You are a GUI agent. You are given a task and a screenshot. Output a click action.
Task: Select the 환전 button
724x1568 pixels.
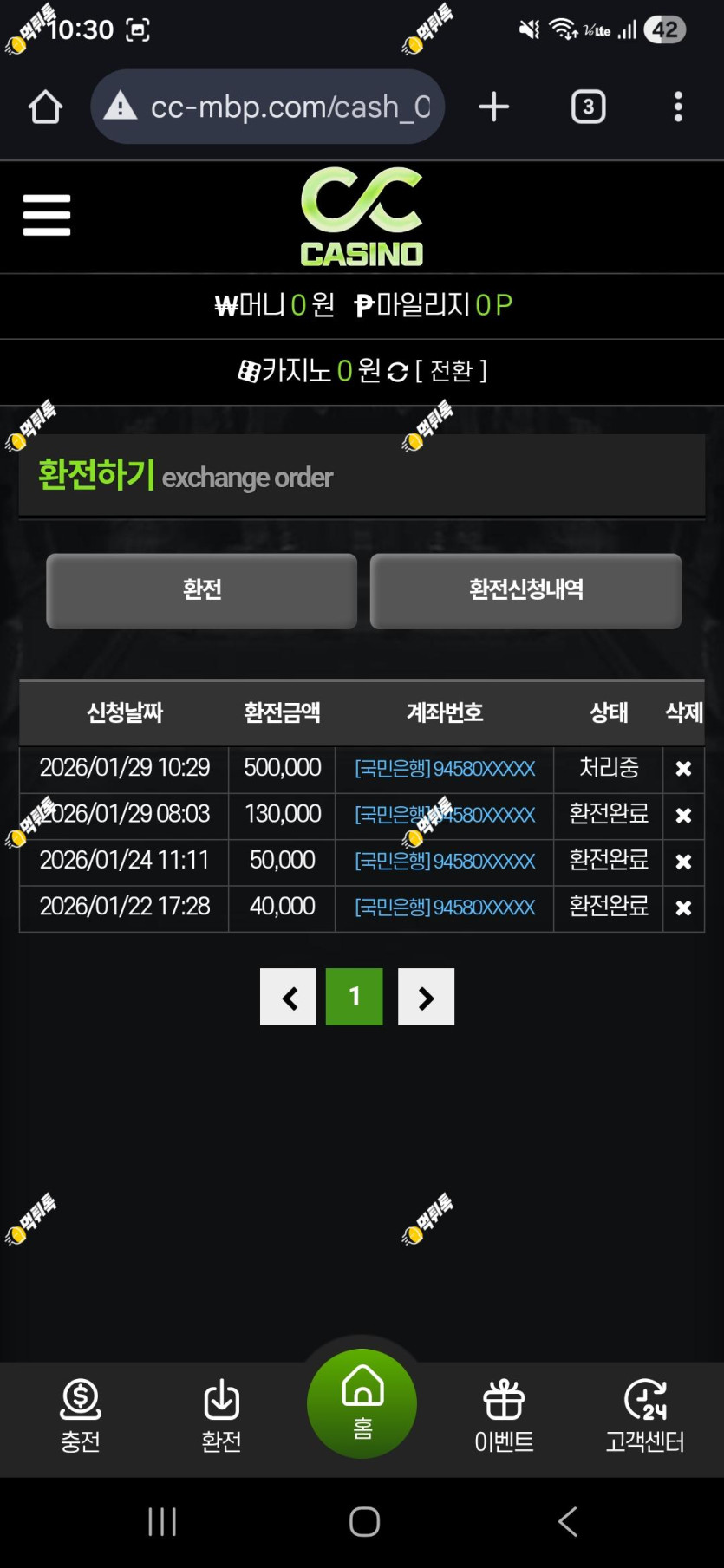201,590
